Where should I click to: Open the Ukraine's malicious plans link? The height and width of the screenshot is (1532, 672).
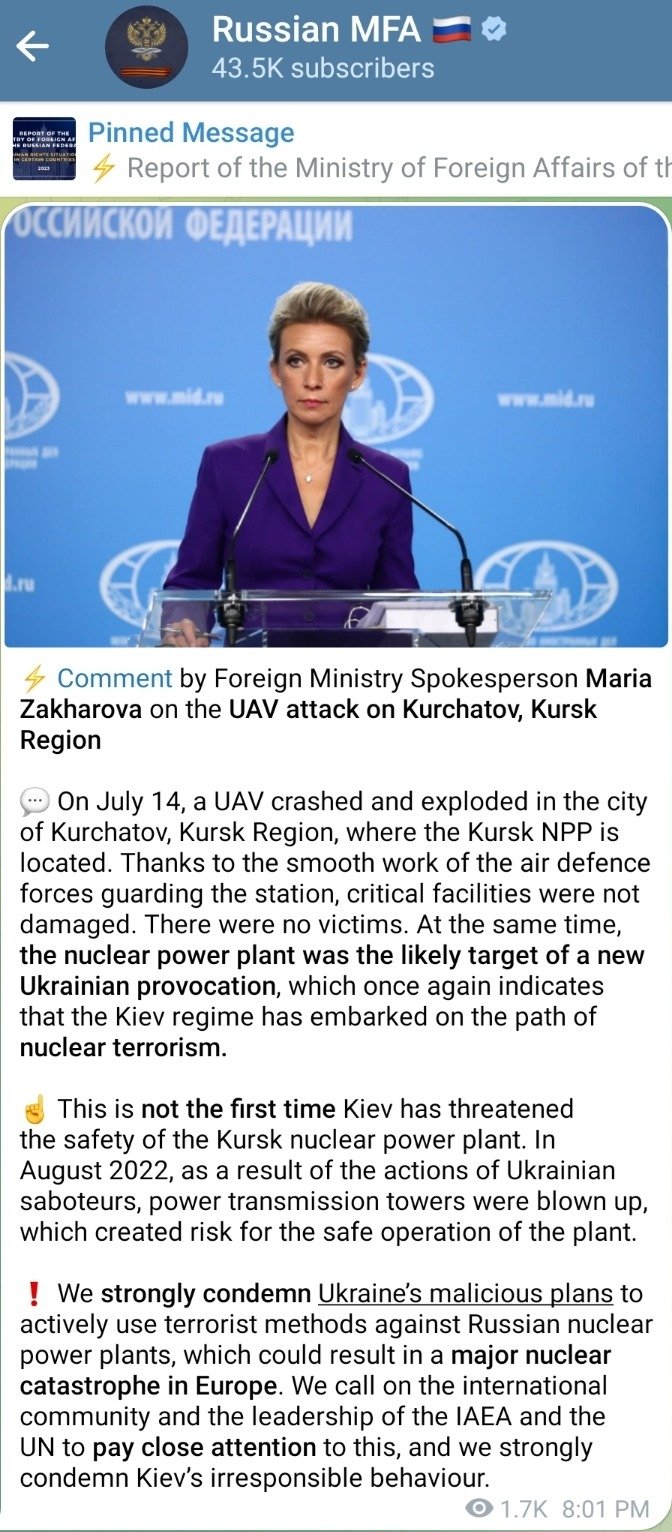pos(465,1293)
